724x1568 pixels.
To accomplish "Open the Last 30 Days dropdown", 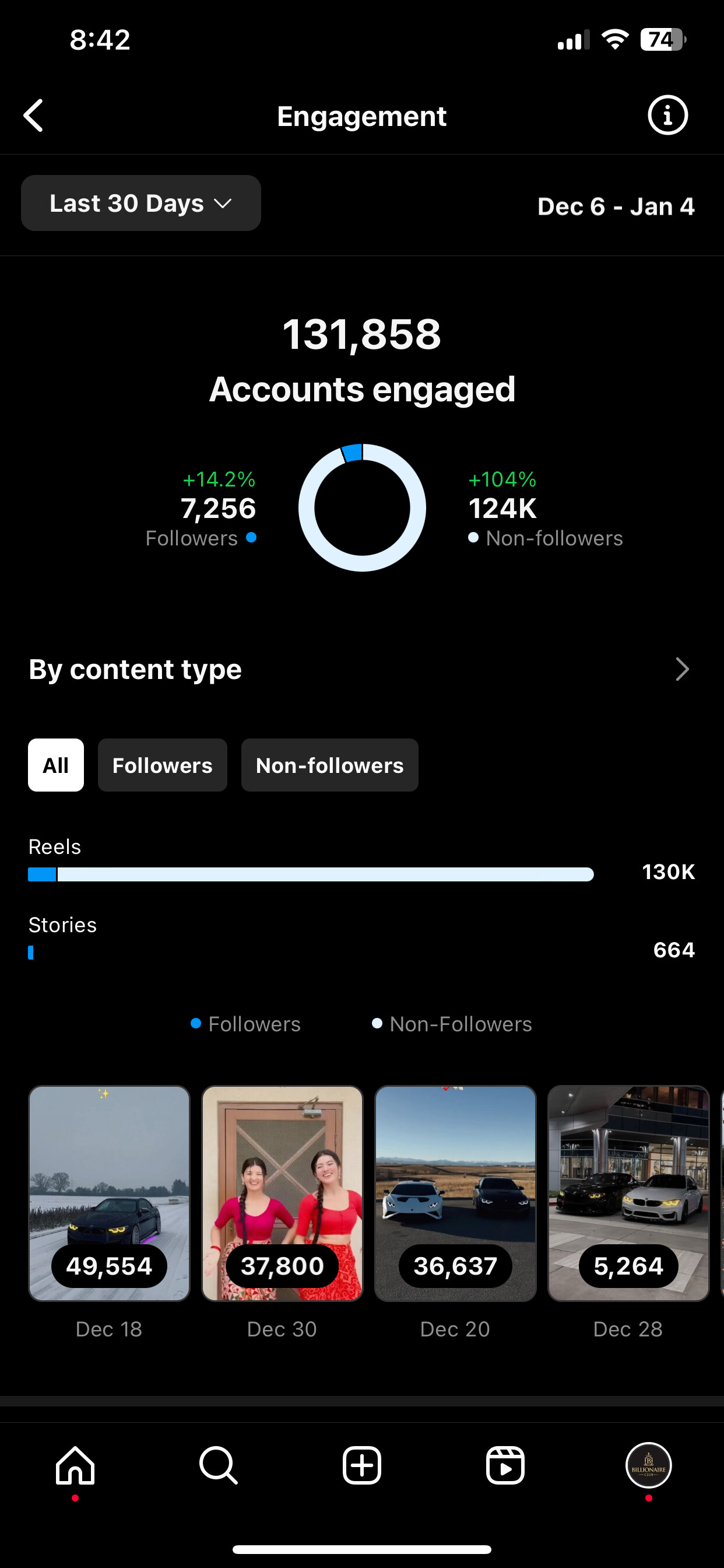I will click(141, 204).
